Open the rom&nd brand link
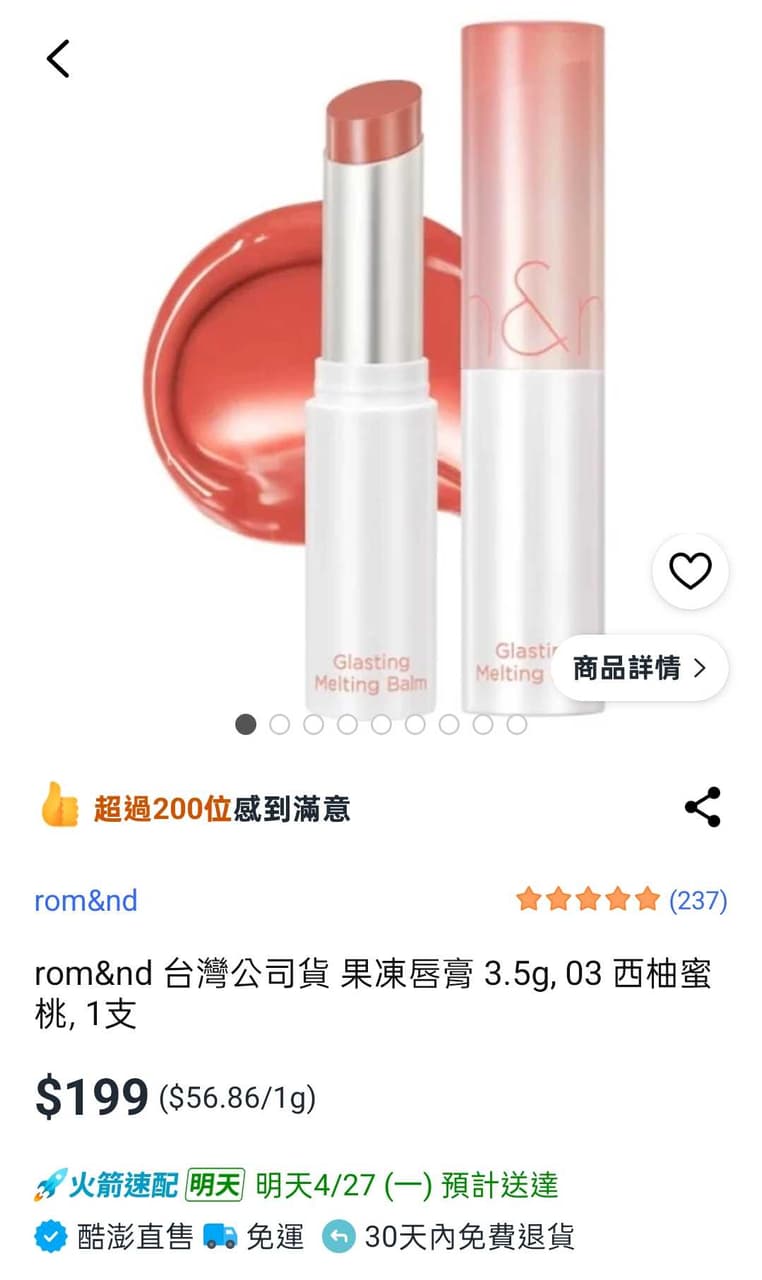Viewport: 762px width, 1280px height. pos(86,900)
